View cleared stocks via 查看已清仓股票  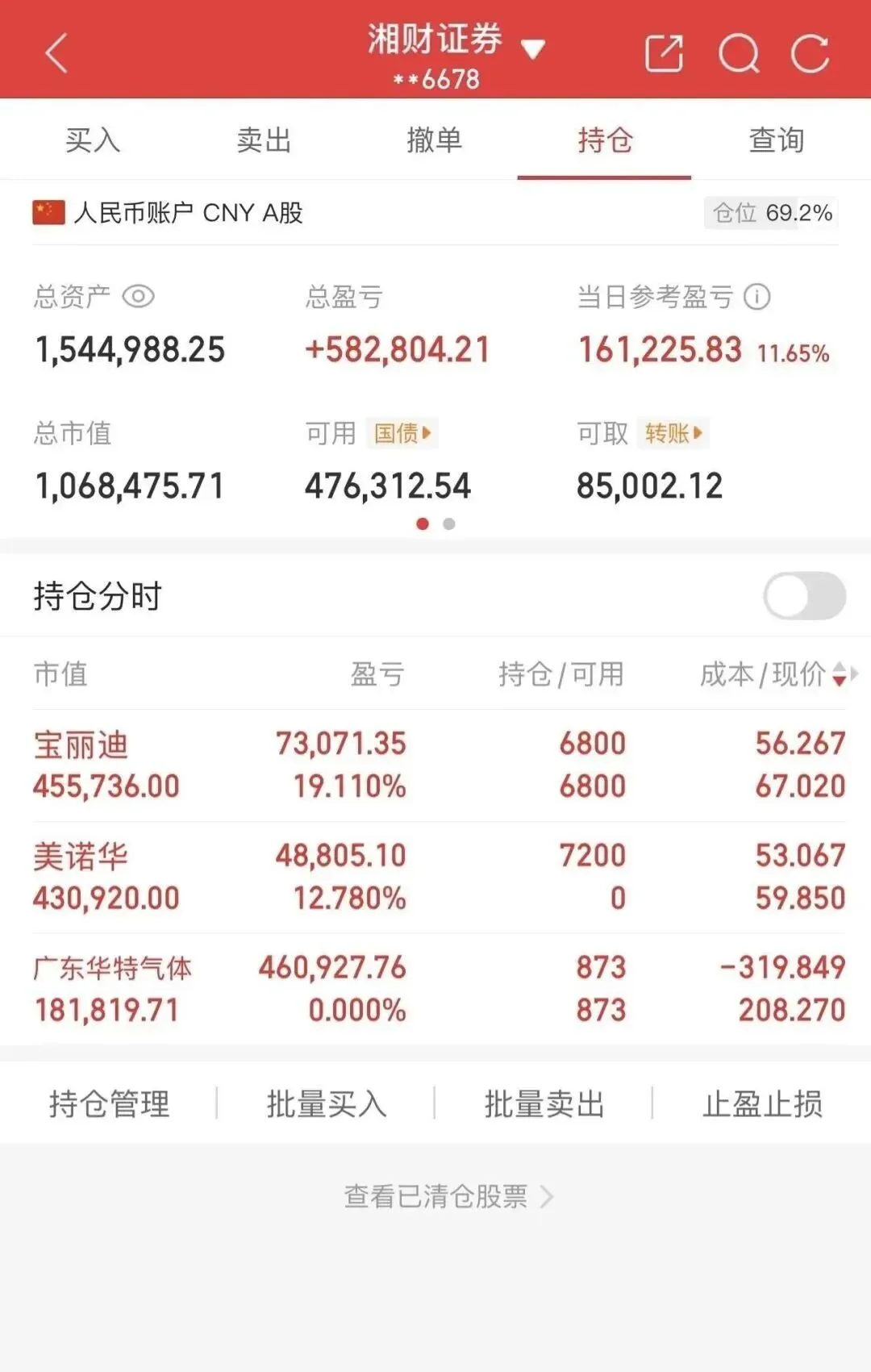(x=448, y=1196)
